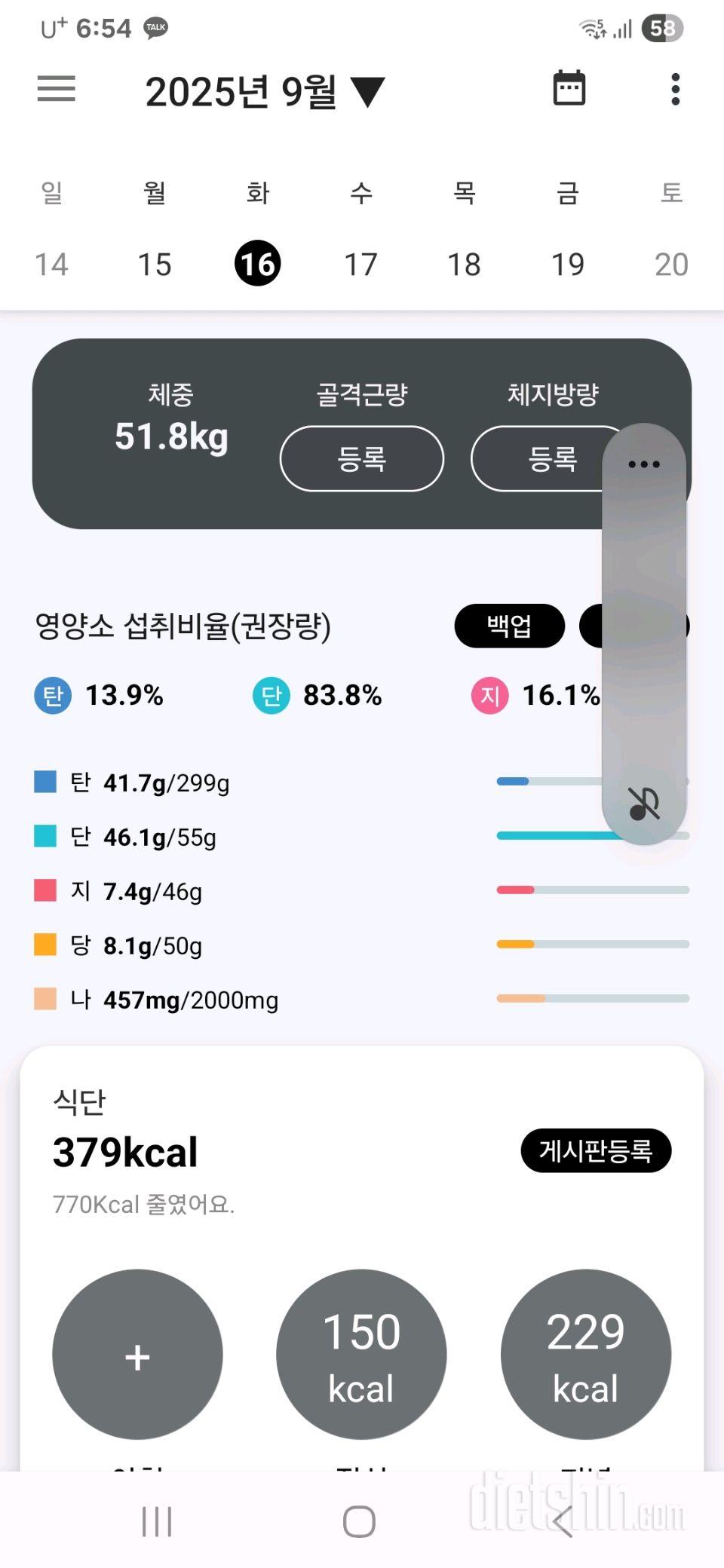724x1568 pixels.
Task: Open the 229 kcal meal entry
Action: point(585,1354)
